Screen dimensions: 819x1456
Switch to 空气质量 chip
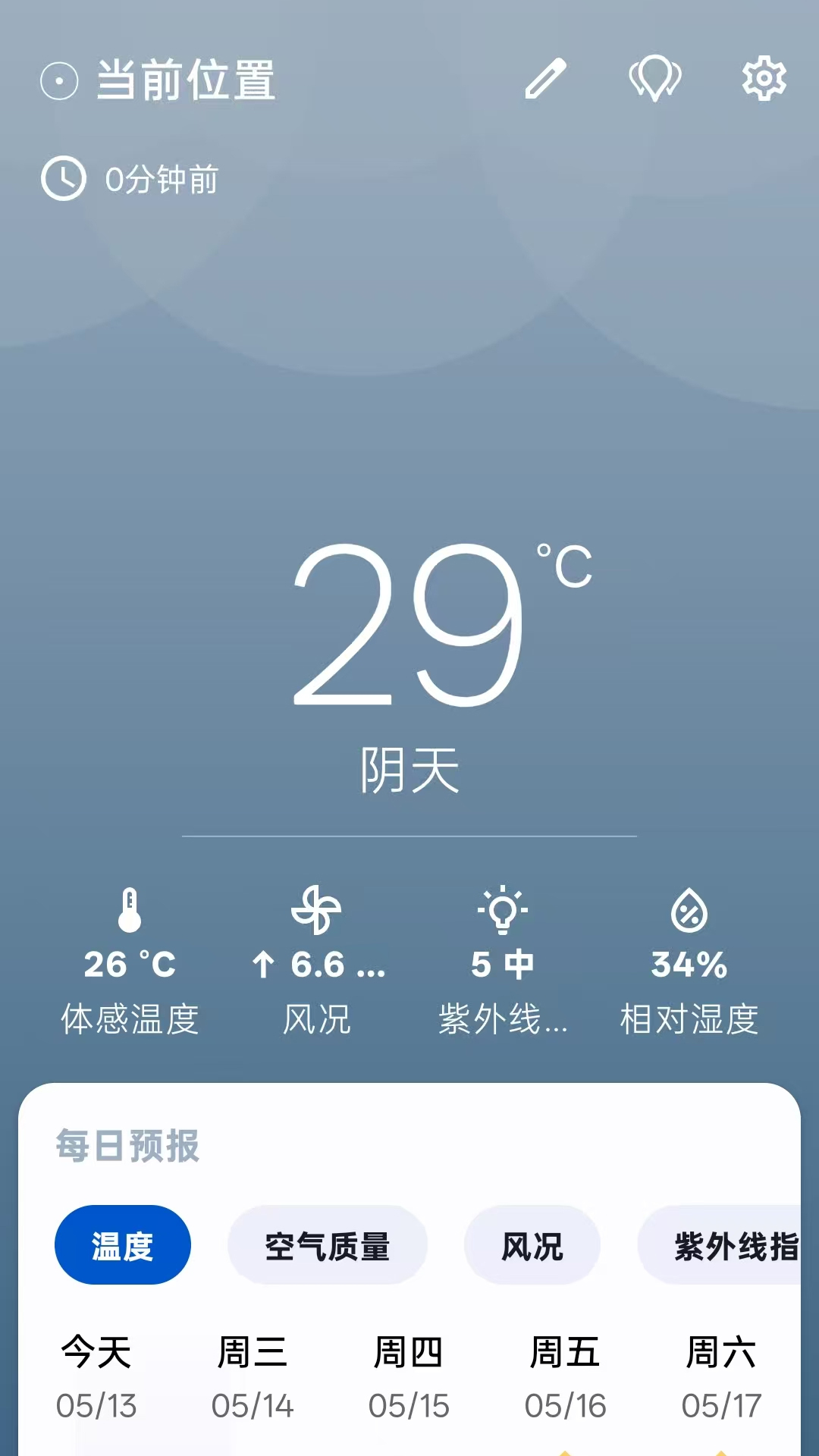pyautogui.click(x=328, y=1245)
